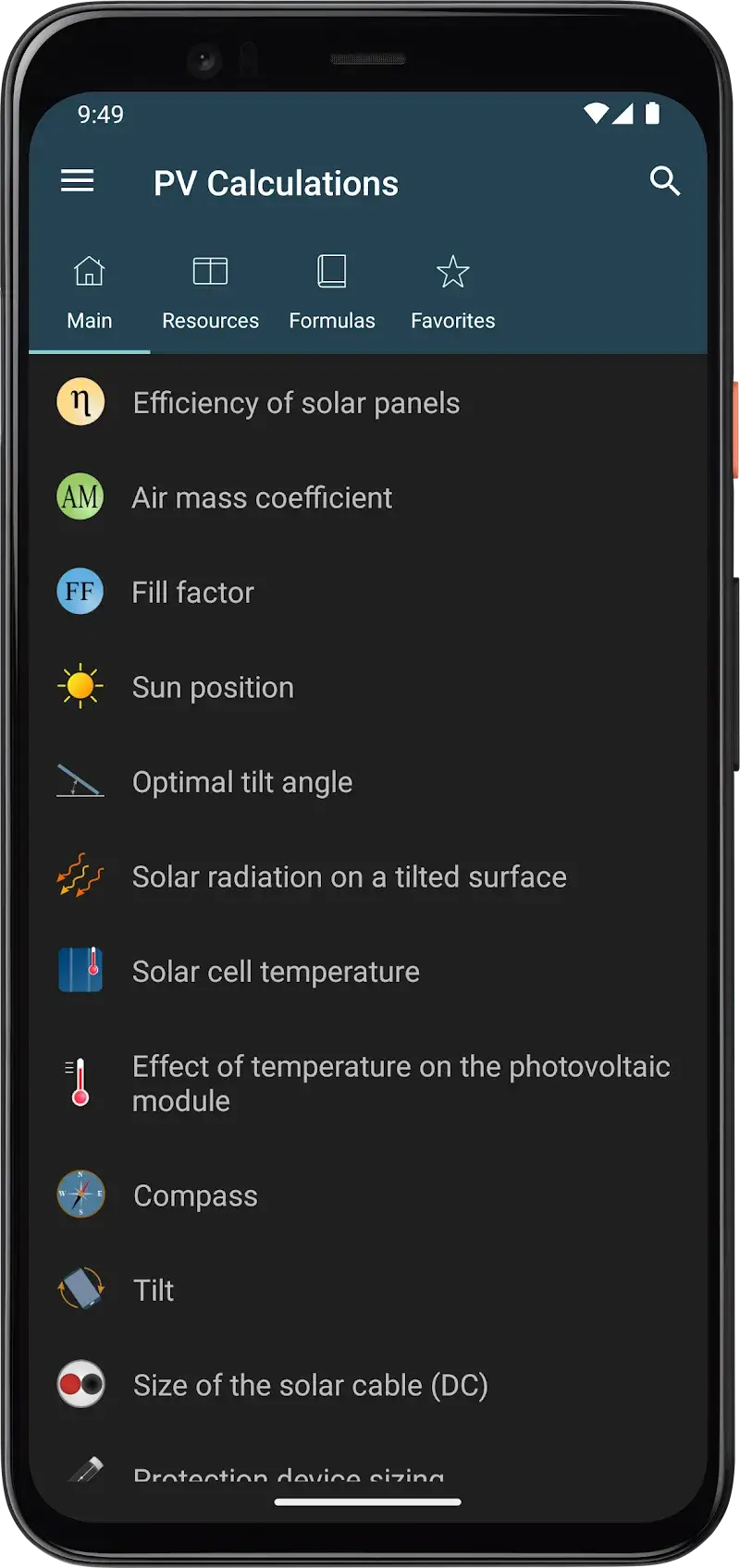Select the solar radiation tilted surface icon
Image resolution: width=740 pixels, height=1568 pixels.
coord(80,876)
